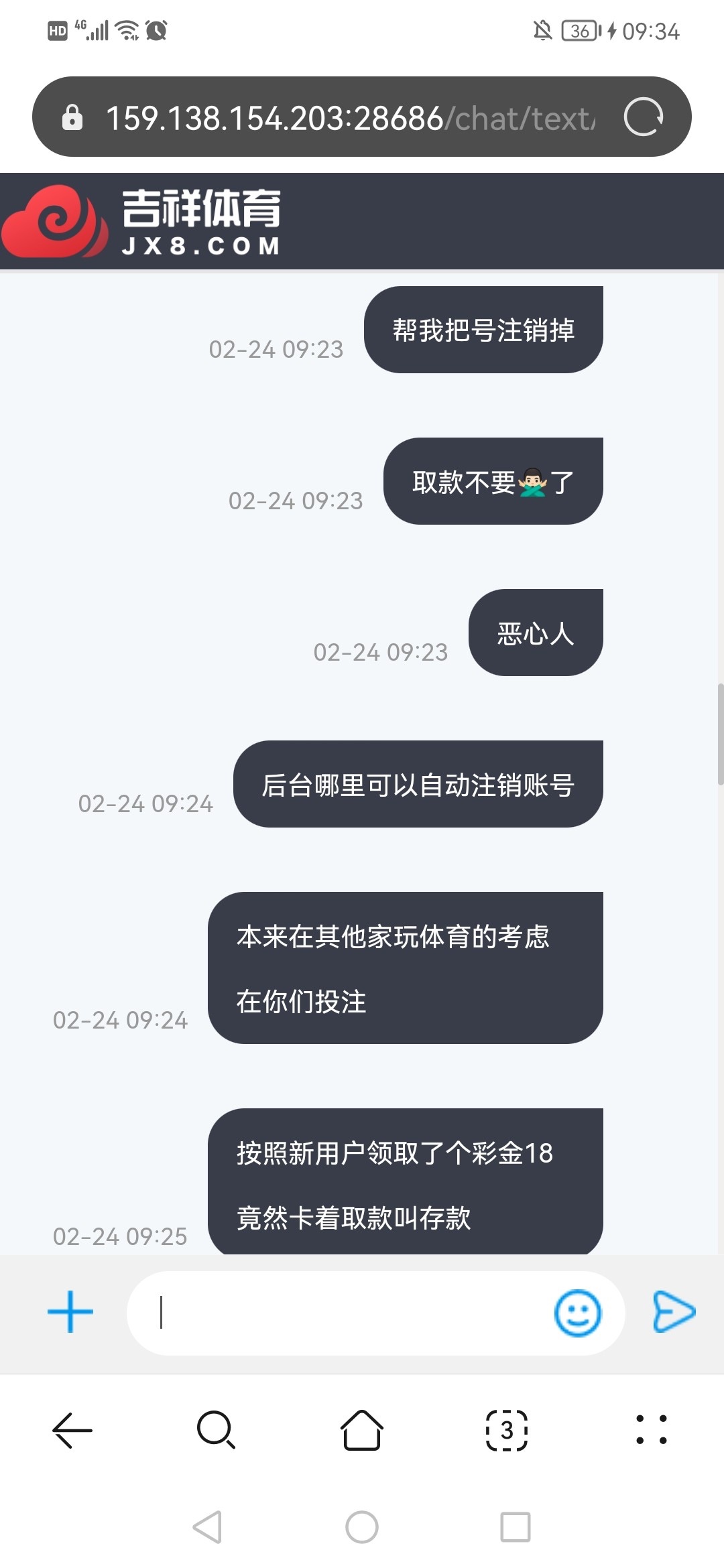View the 3 open browser tabs
724x1568 pixels.
[x=507, y=1430]
